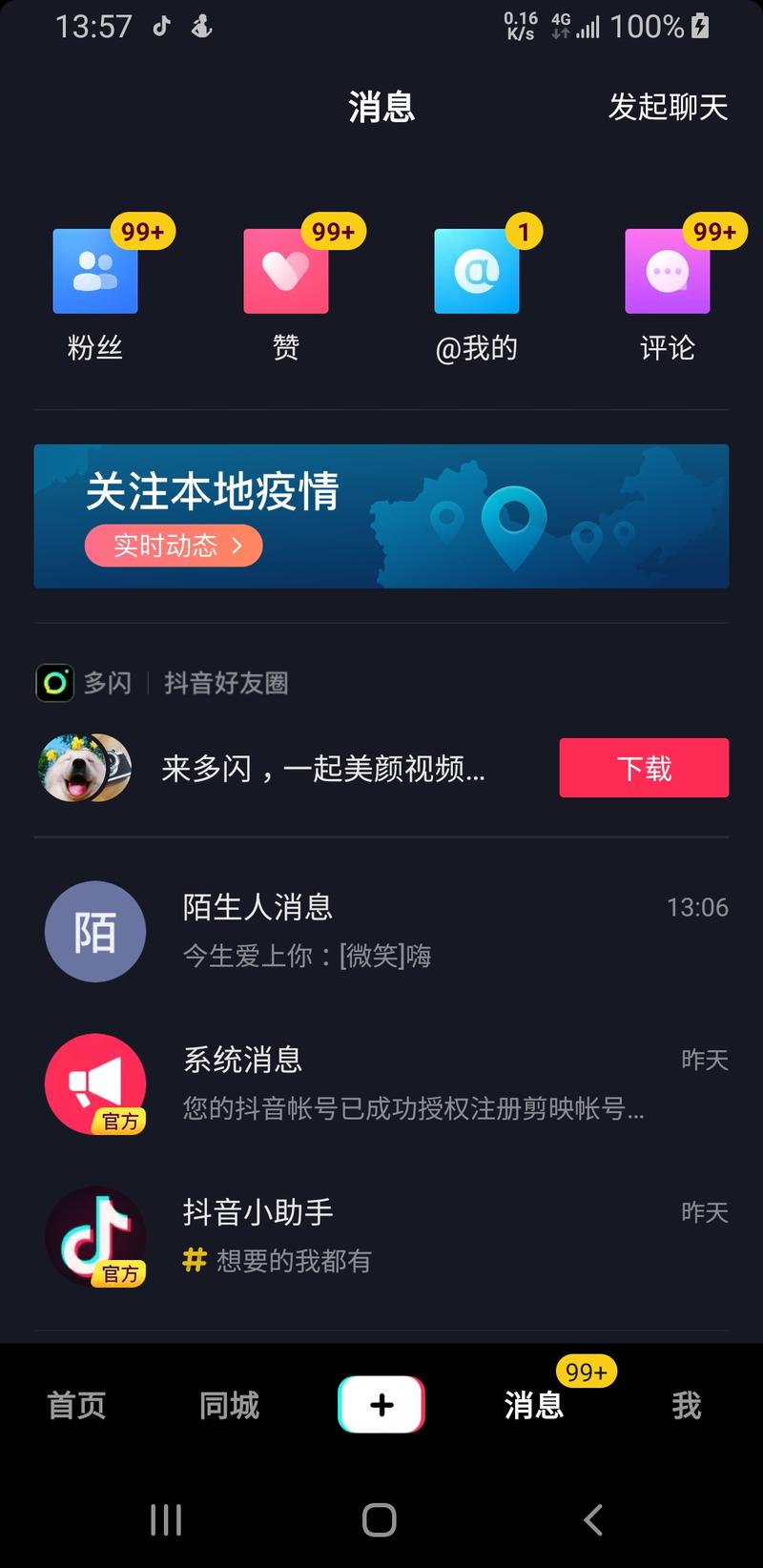
Task: Open the 陌生人消息 stranger messages avatar
Action: [x=94, y=931]
